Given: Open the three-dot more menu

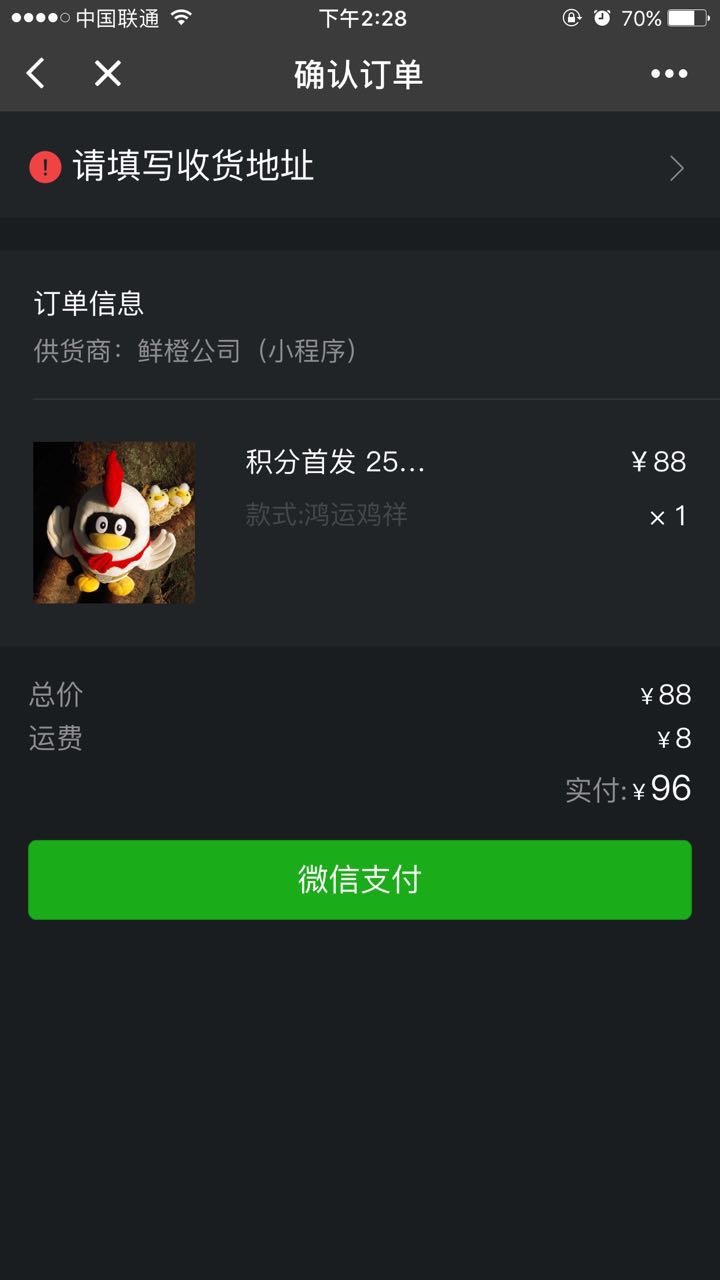Looking at the screenshot, I should (x=669, y=73).
